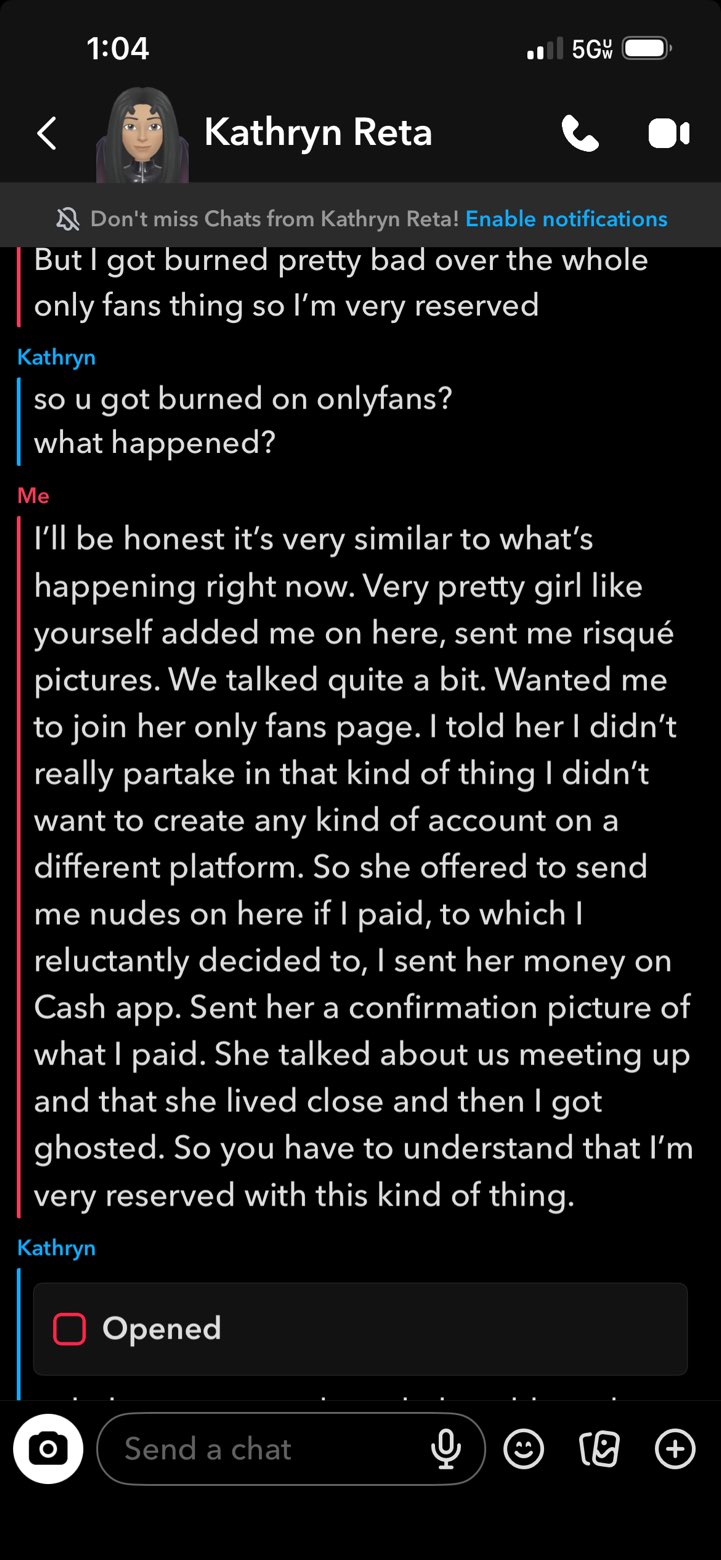Go back to the chat list
The image size is (721, 1560).
click(x=46, y=133)
